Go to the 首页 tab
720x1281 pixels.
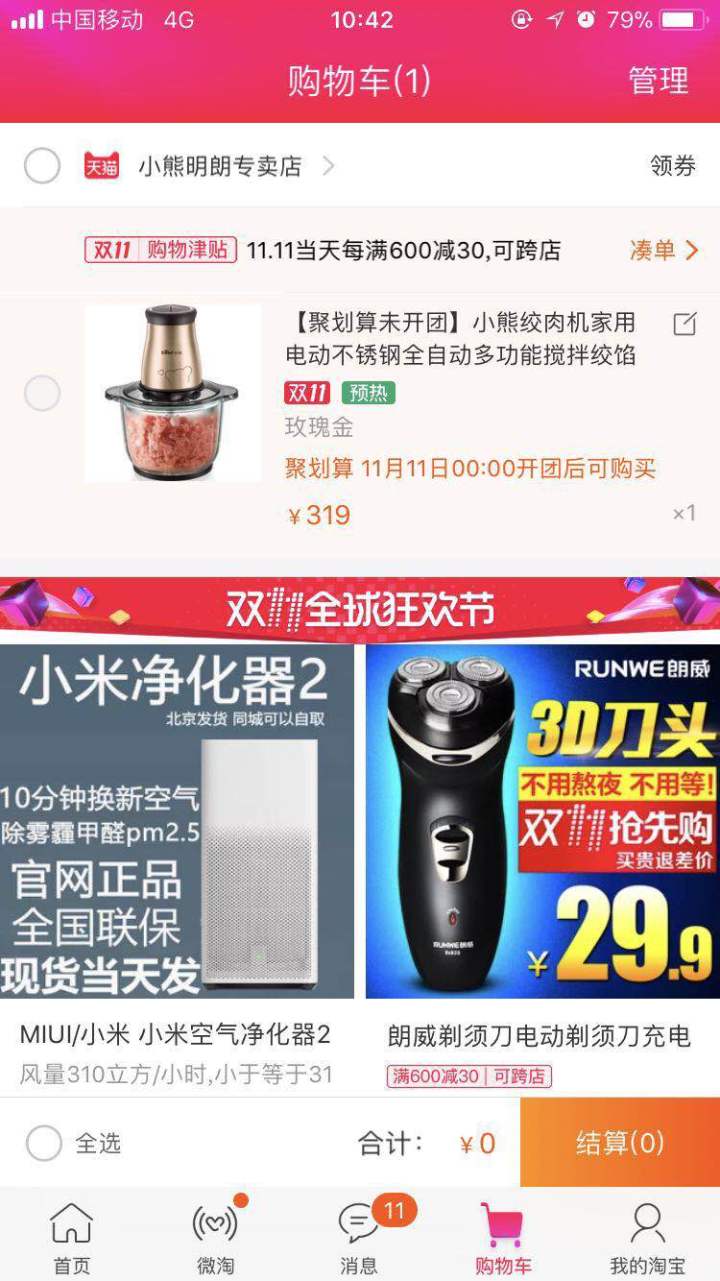point(72,1238)
